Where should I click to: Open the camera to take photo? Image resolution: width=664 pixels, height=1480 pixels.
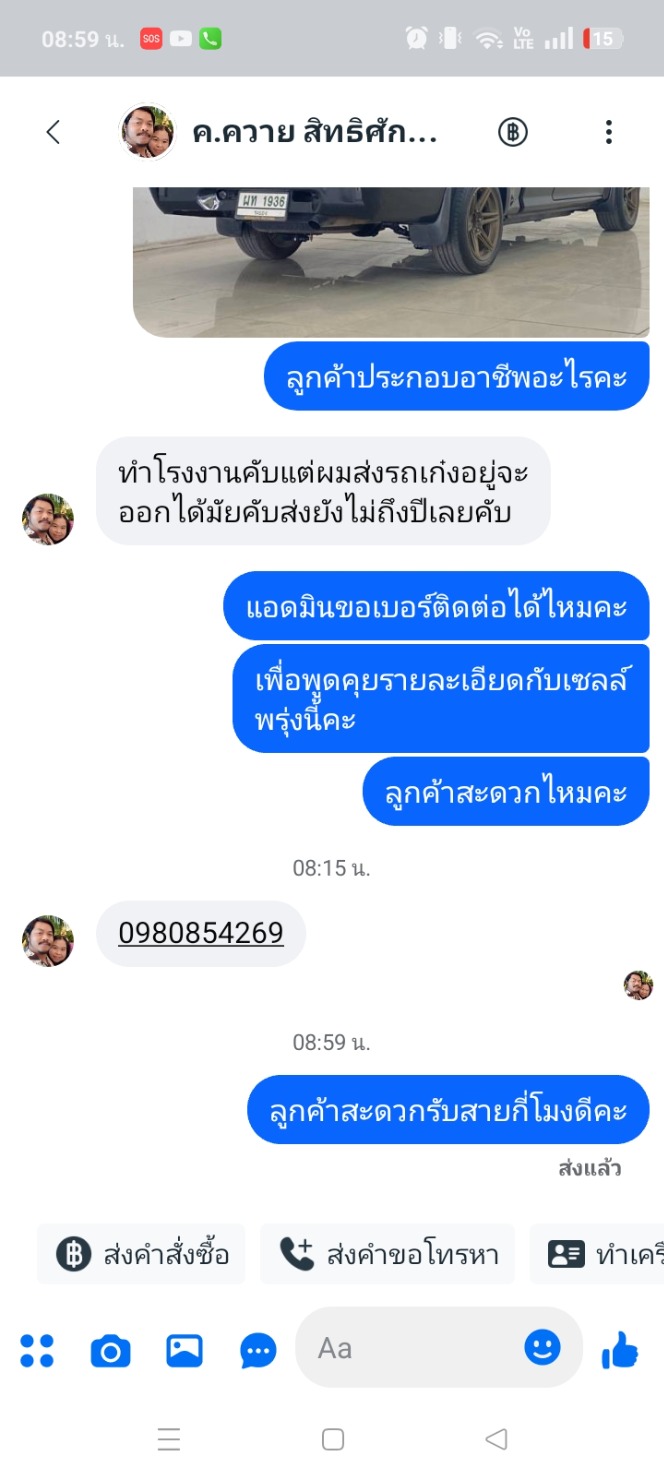[110, 1351]
